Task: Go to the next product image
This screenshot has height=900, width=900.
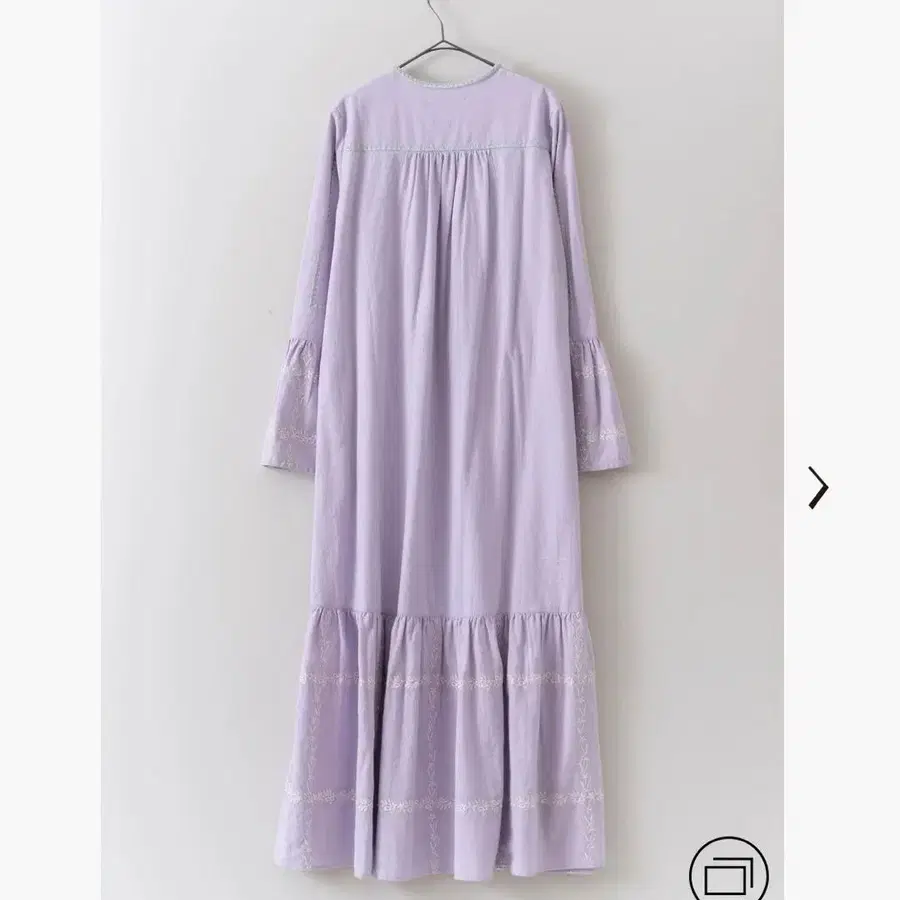Action: pyautogui.click(x=819, y=488)
